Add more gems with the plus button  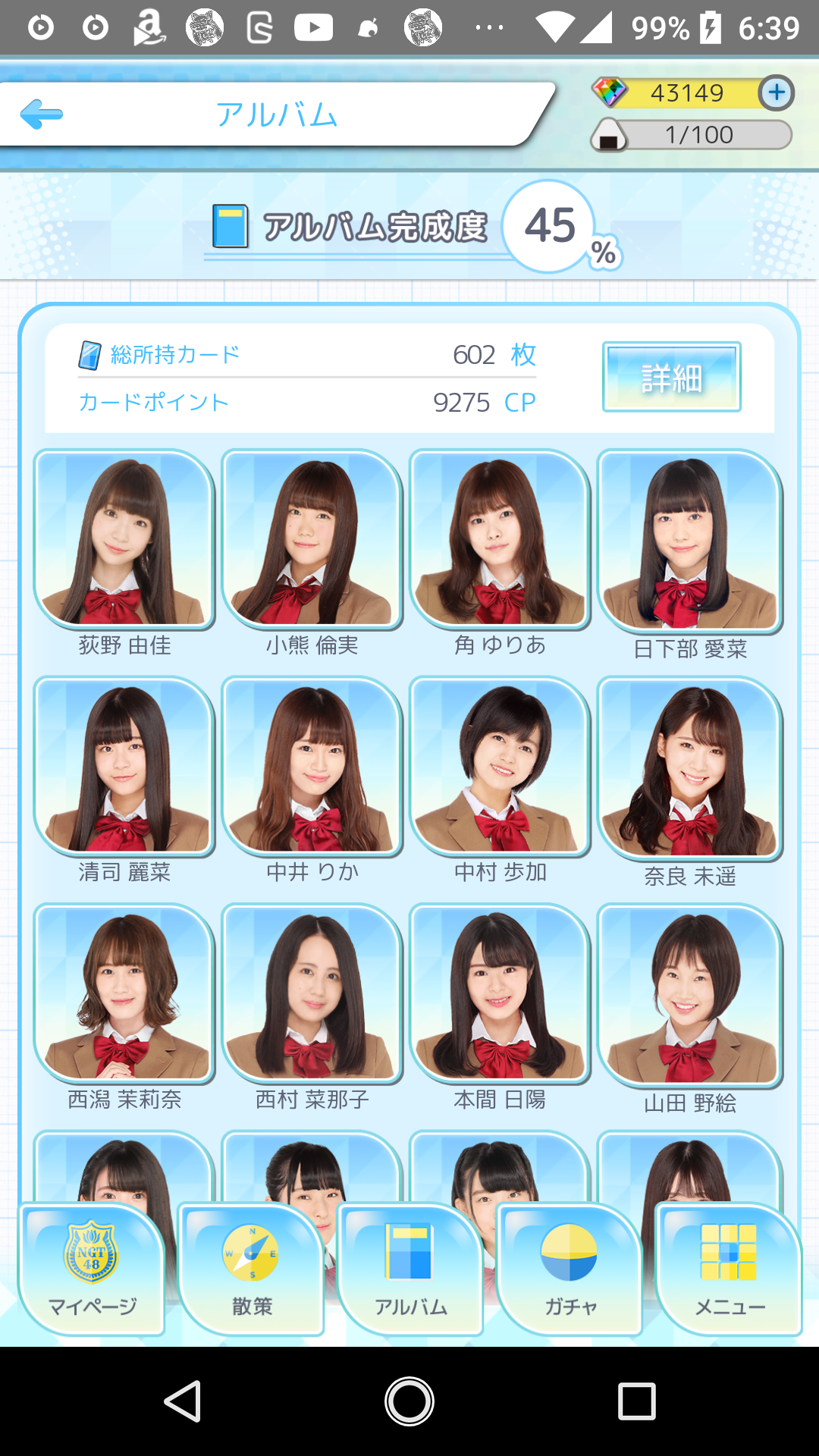coord(776,93)
